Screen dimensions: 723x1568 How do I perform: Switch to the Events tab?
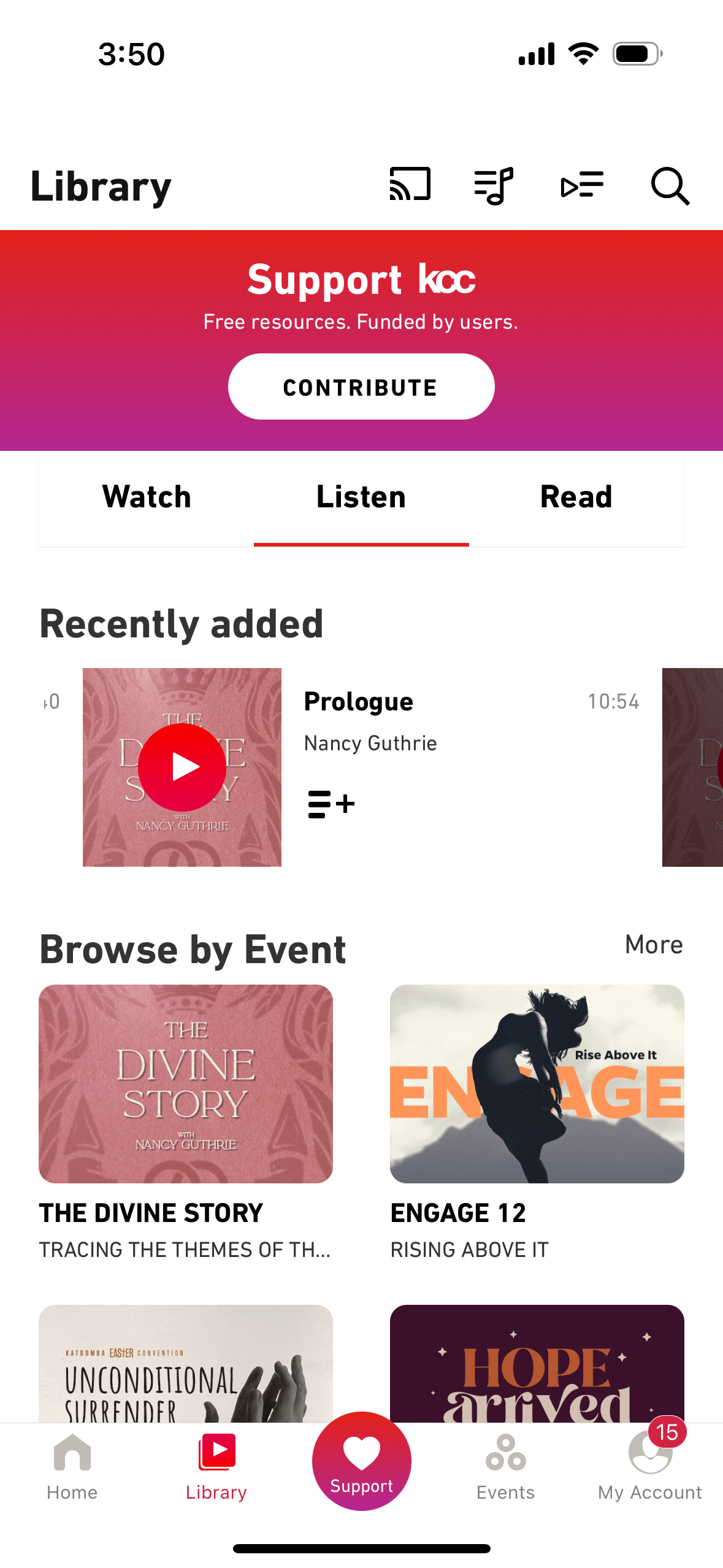click(x=505, y=1466)
